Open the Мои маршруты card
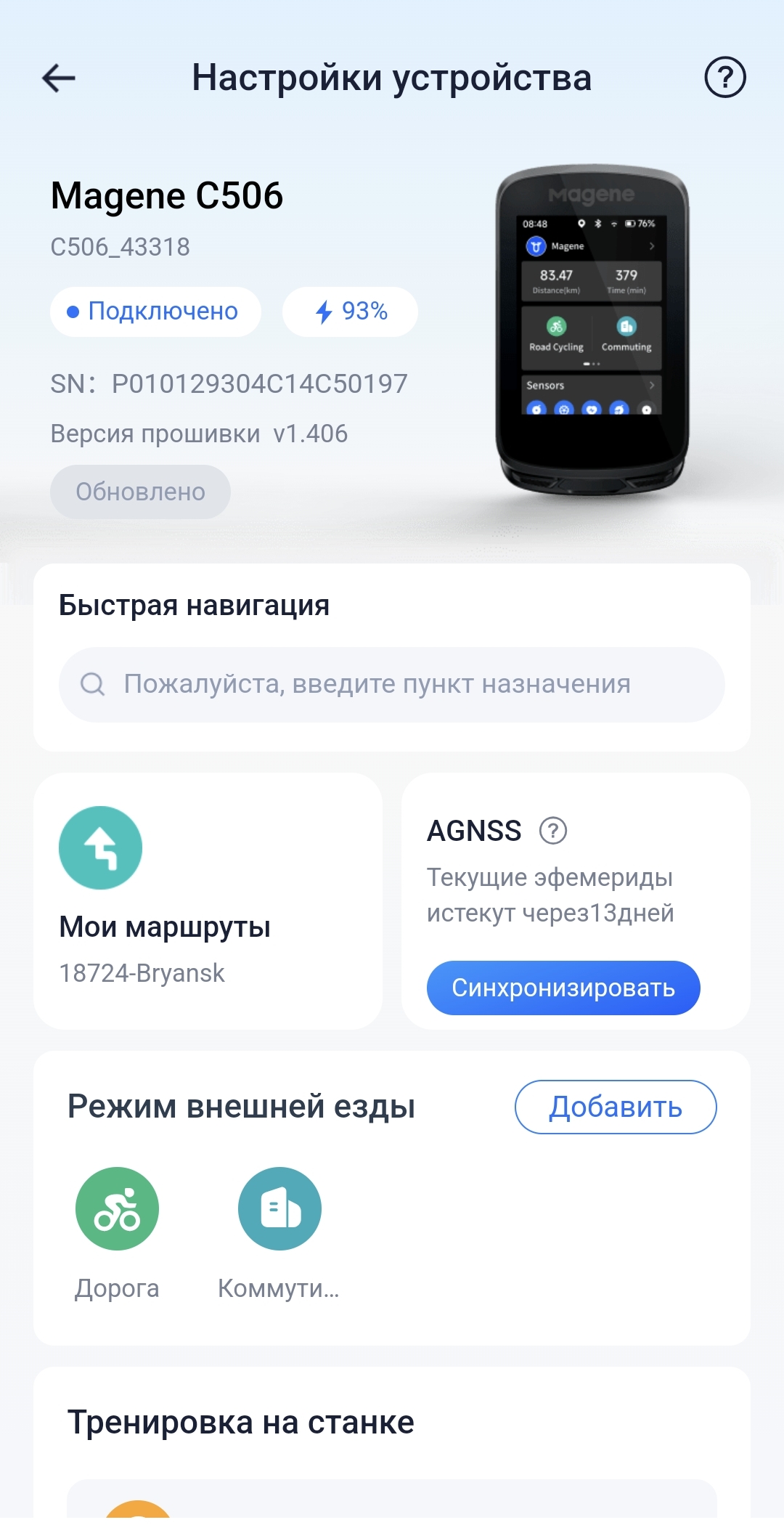Image resolution: width=784 pixels, height=1525 pixels. coord(208,900)
